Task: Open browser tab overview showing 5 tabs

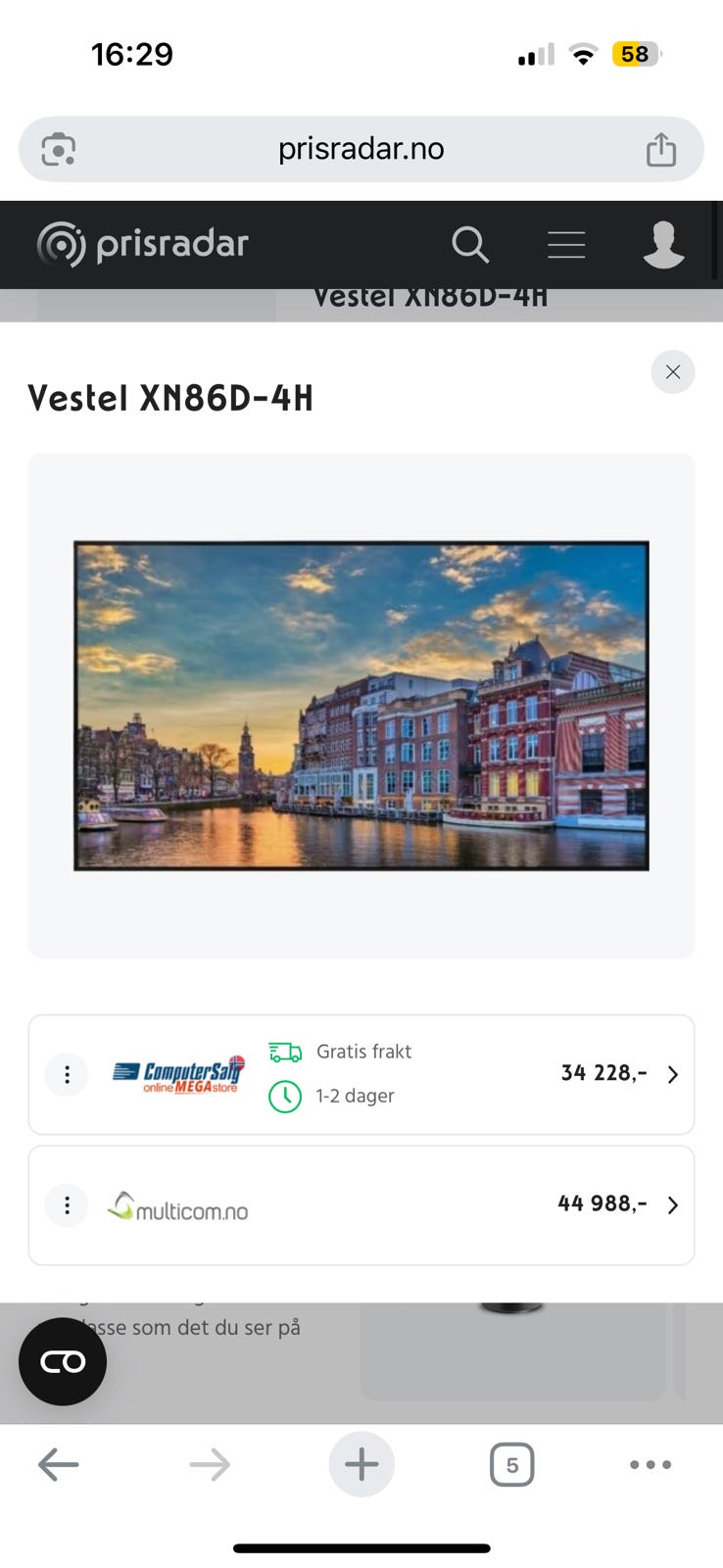Action: pos(511,1464)
